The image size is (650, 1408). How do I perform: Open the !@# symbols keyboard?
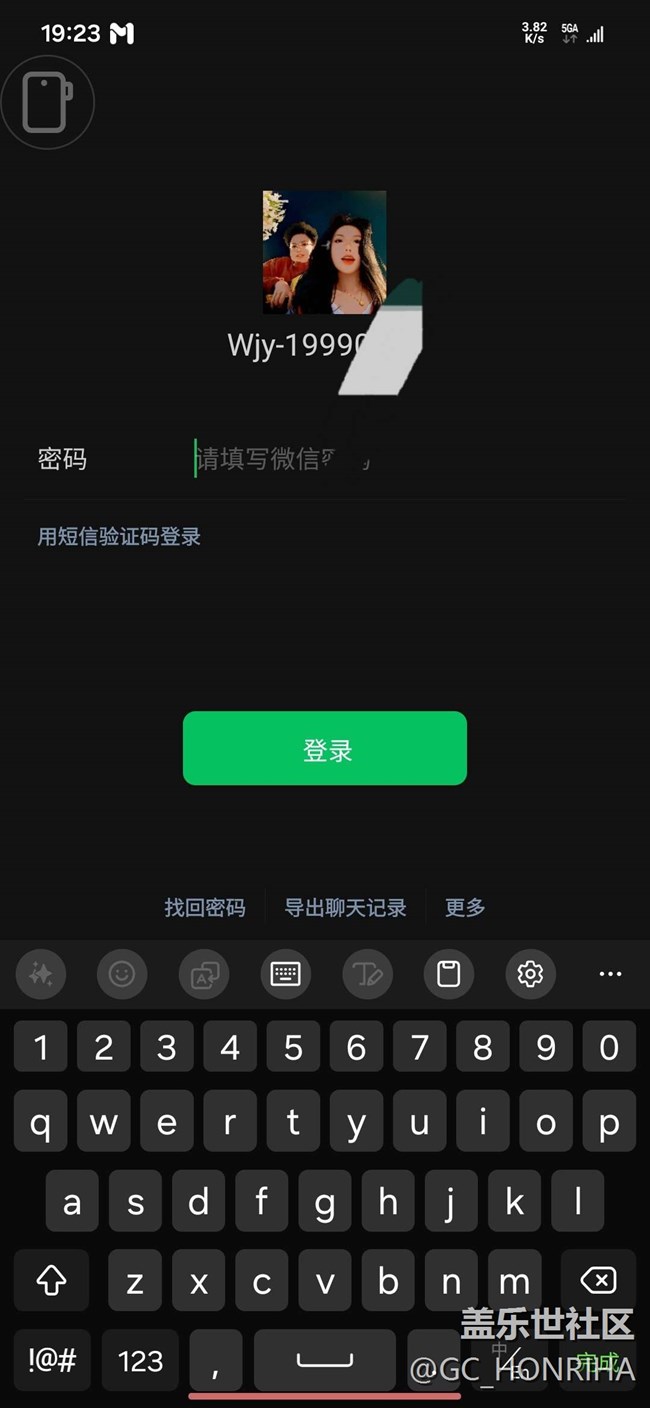(52, 1360)
